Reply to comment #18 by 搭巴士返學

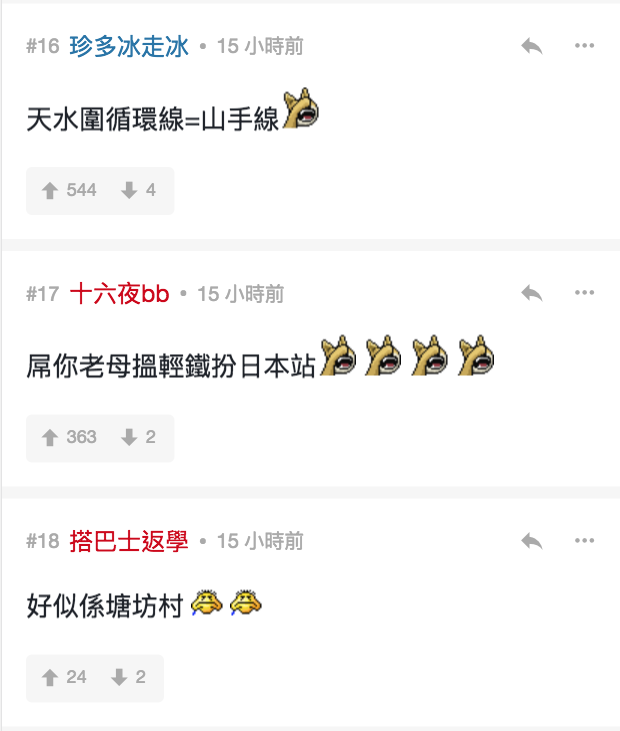click(532, 541)
